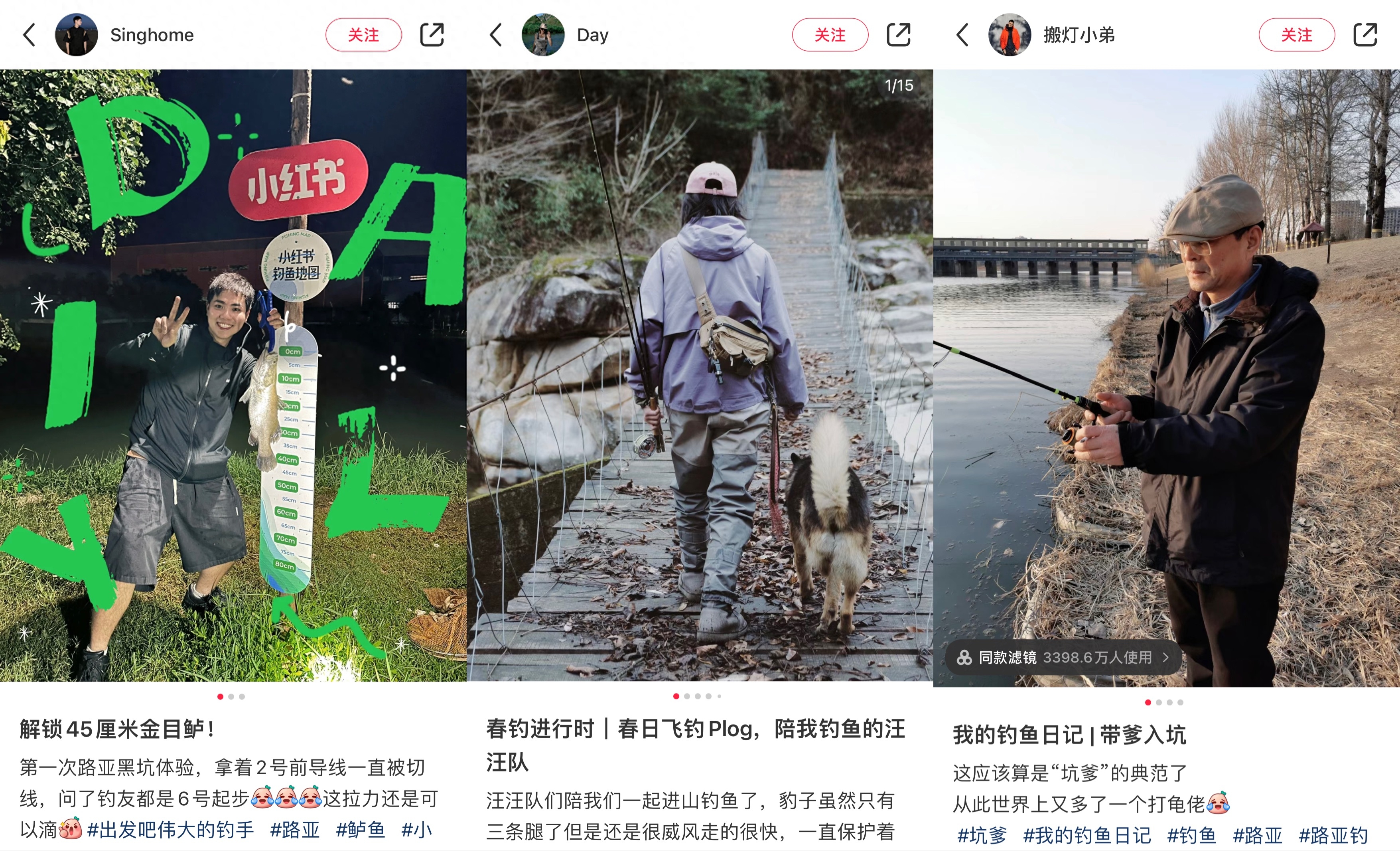Go back from 搬灯小弟's post
The image size is (1400, 862).
coord(963,35)
